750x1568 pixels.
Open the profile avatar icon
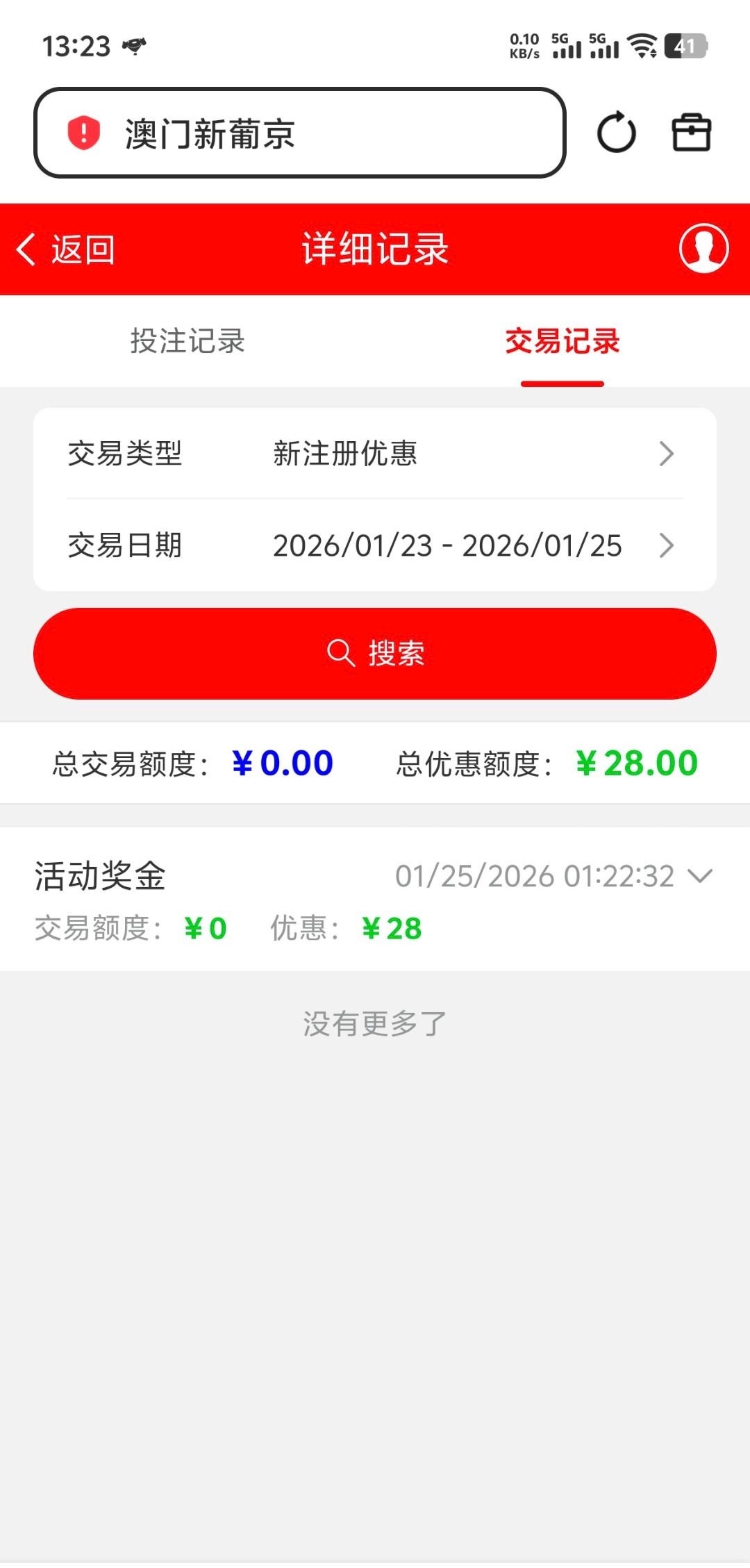(703, 248)
